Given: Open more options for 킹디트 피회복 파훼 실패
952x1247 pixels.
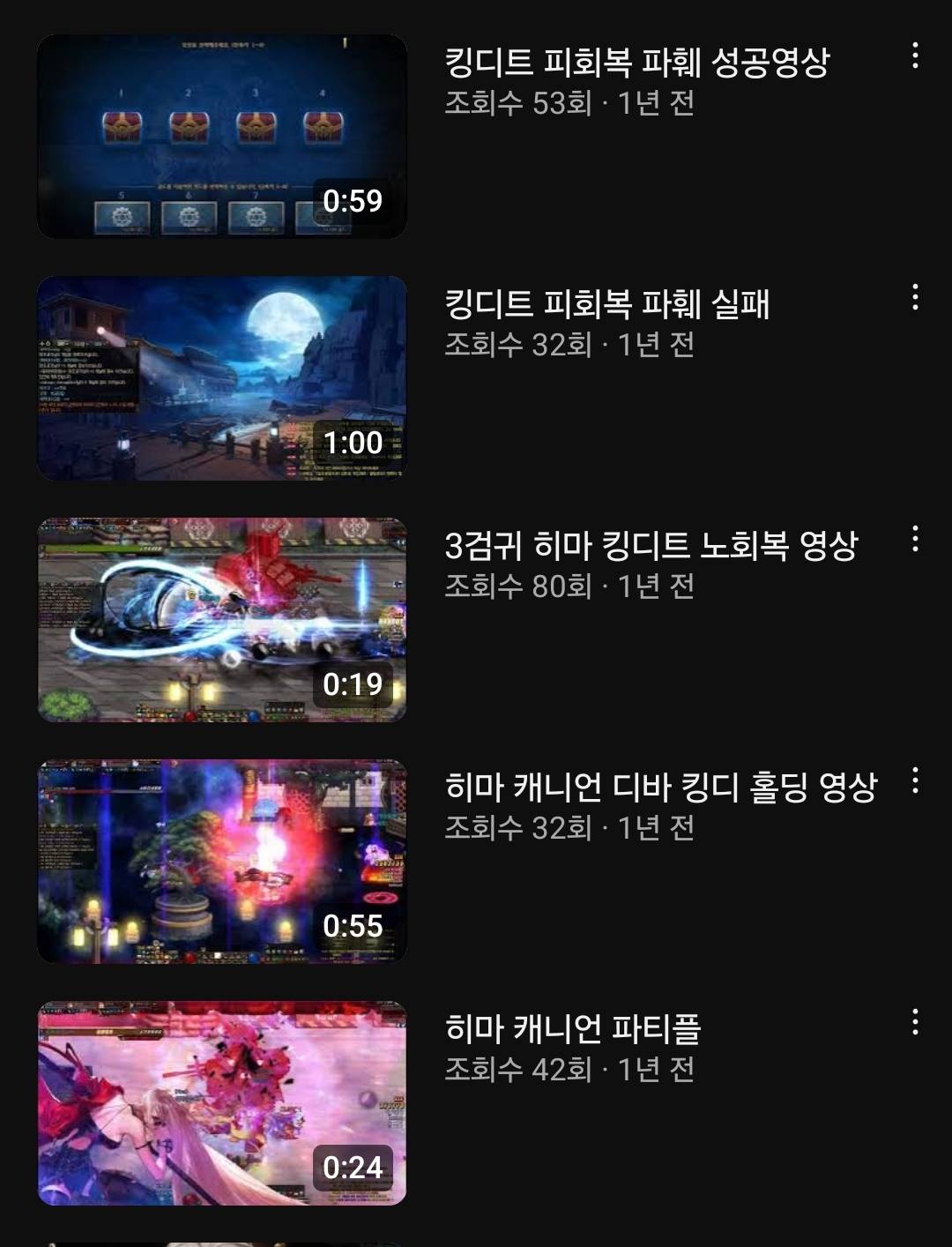Looking at the screenshot, I should (x=915, y=297).
